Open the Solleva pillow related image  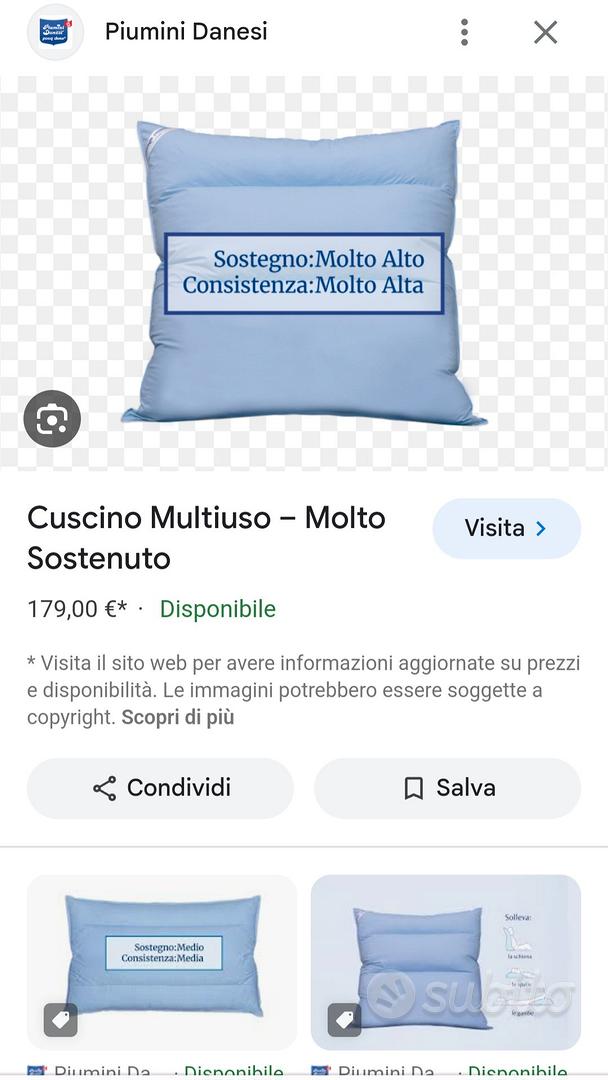pyautogui.click(x=446, y=962)
